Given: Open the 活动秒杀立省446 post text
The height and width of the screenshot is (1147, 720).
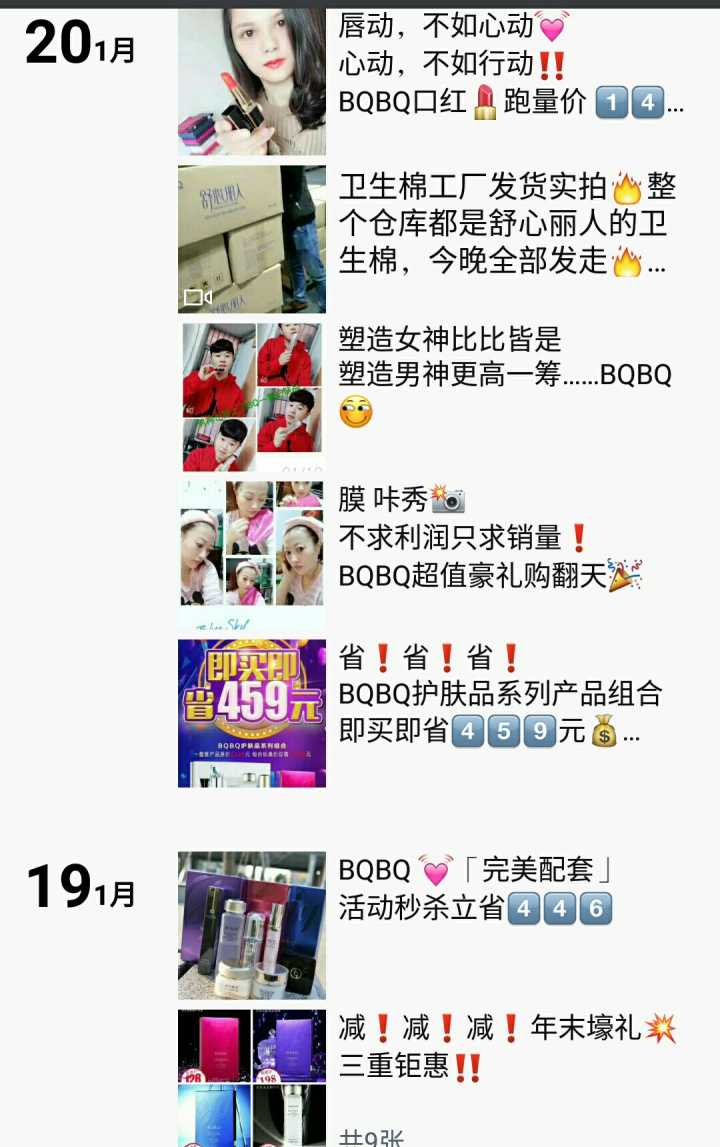Looking at the screenshot, I should [475, 889].
